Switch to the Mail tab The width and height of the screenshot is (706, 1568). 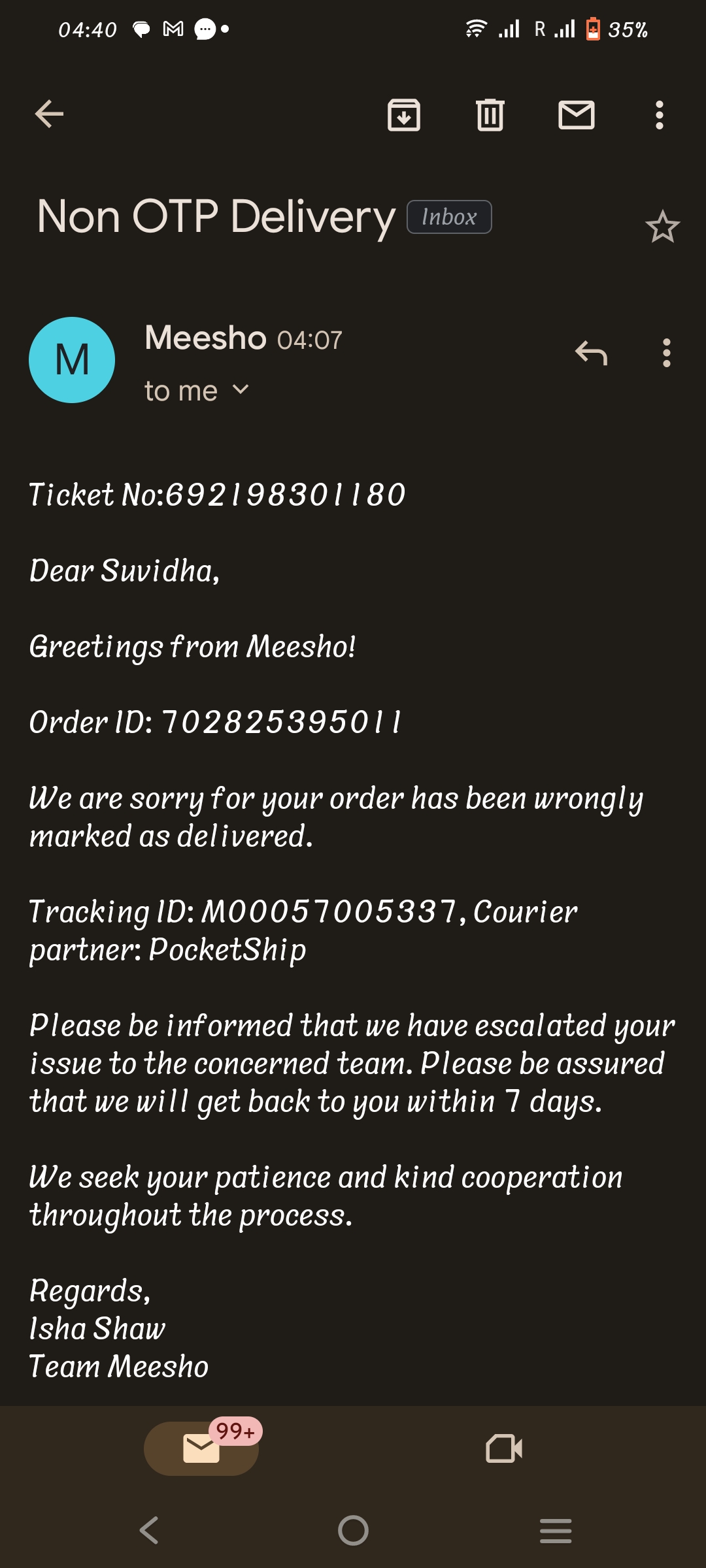tap(201, 1448)
